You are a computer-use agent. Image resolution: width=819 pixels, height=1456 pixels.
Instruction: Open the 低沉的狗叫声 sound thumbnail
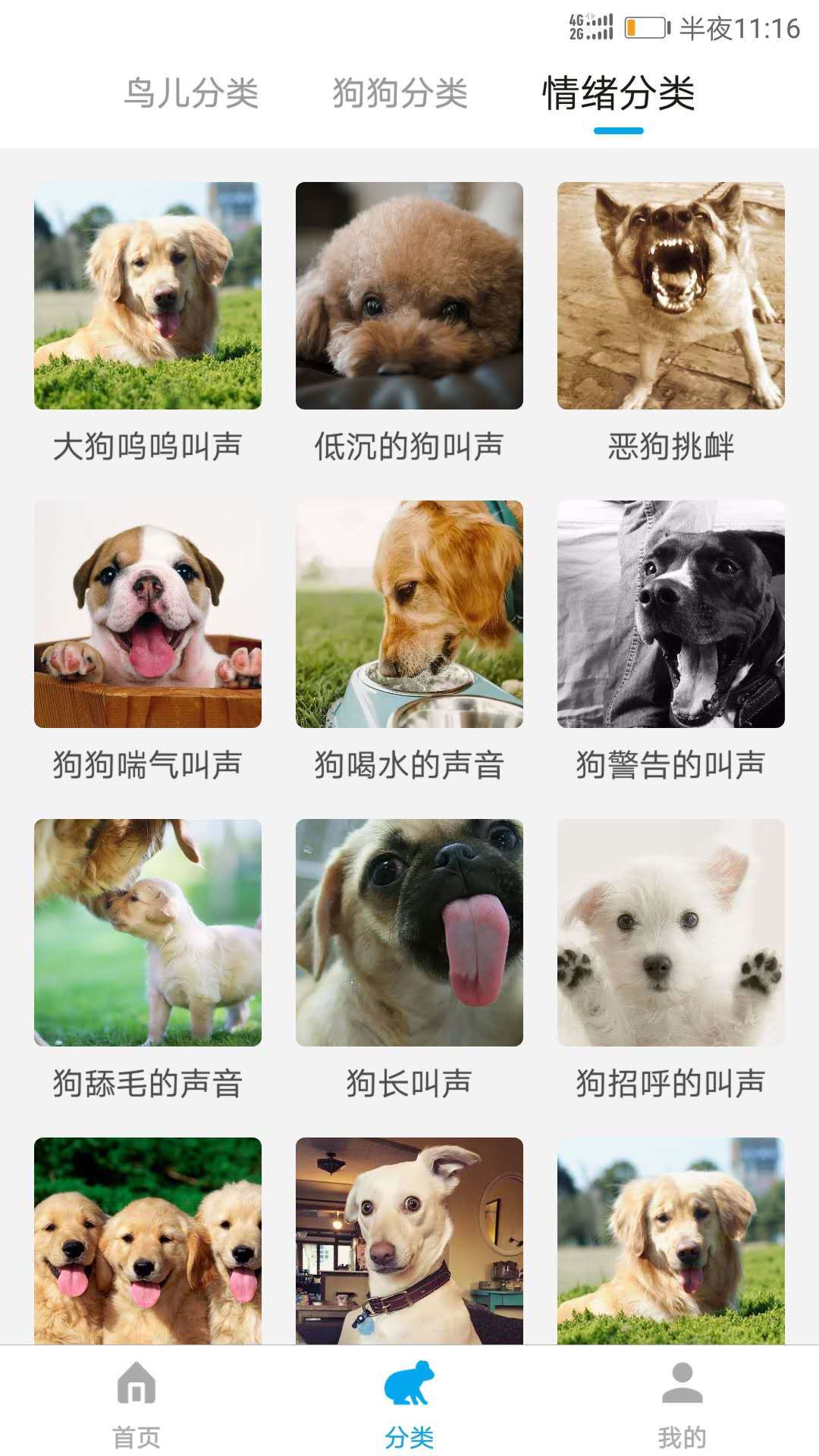click(408, 296)
